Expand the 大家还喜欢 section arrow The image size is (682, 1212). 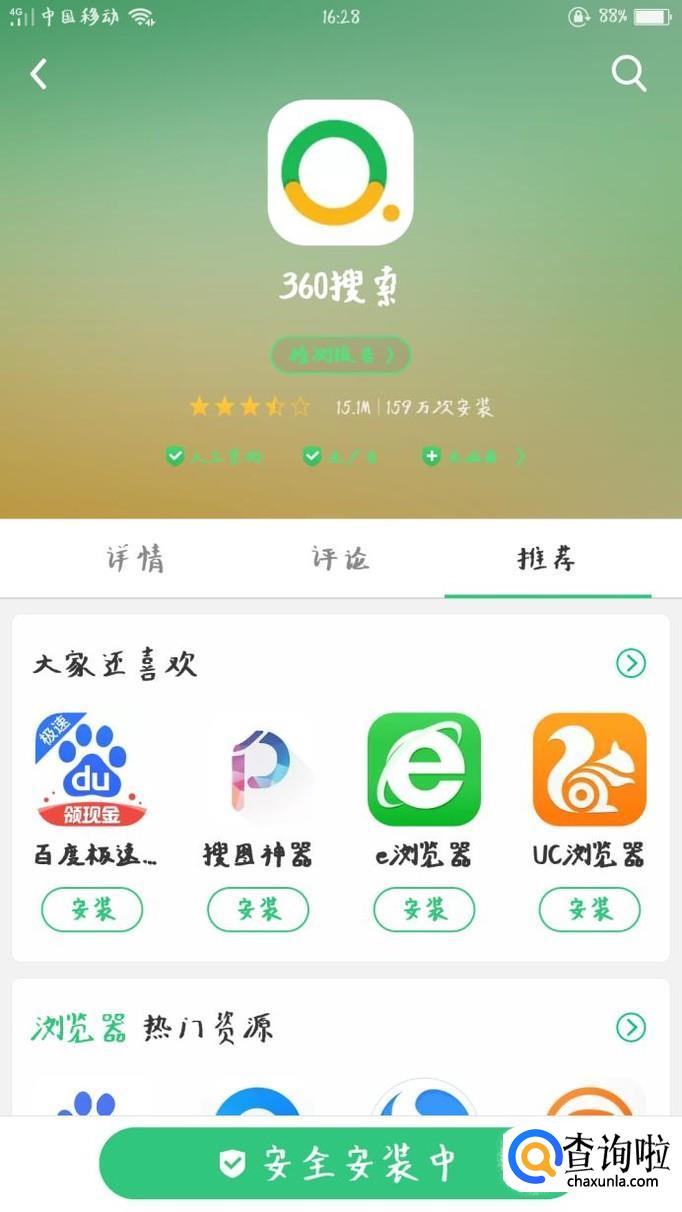(x=630, y=663)
